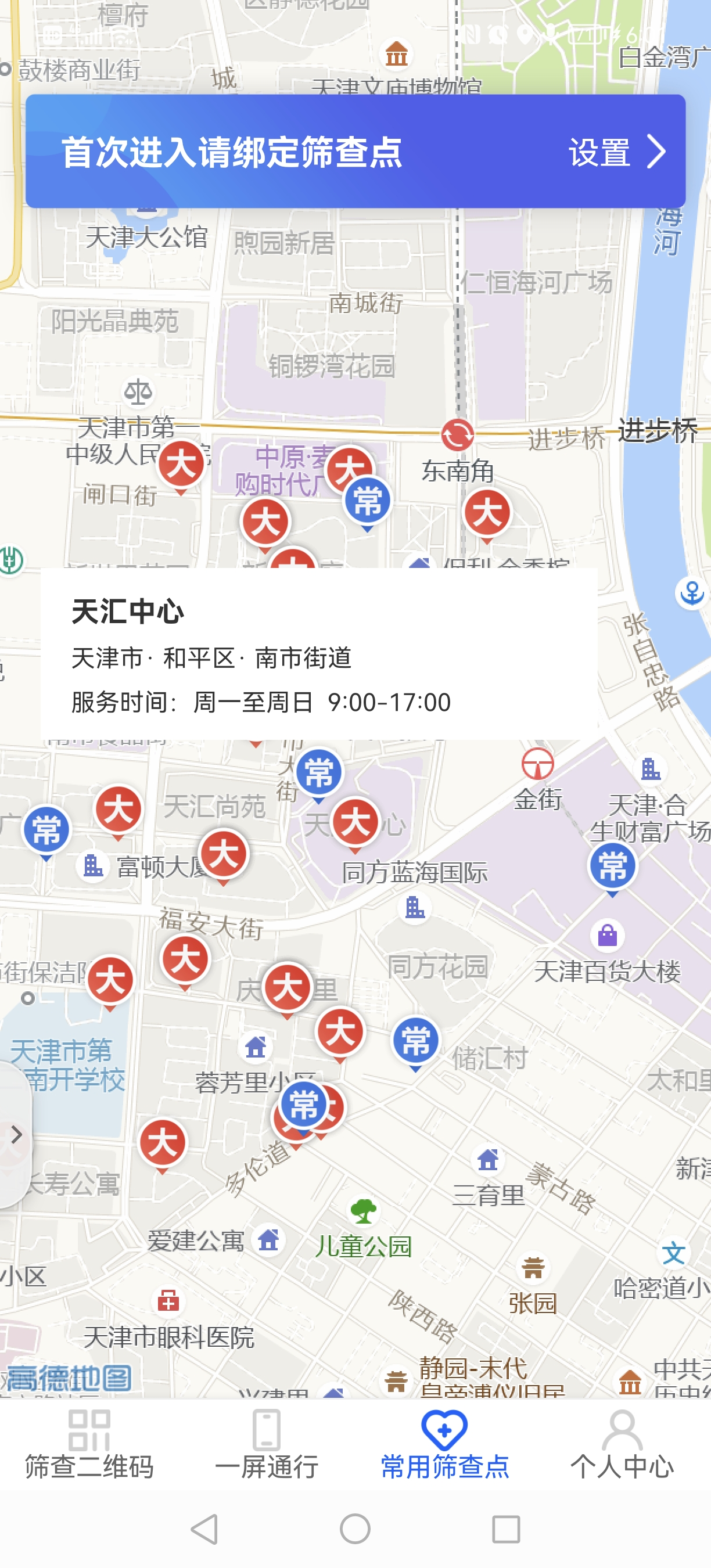Screen dimensions: 711x1568
Task: Select the 常 marker near 储汇村
Action: pos(416,1041)
